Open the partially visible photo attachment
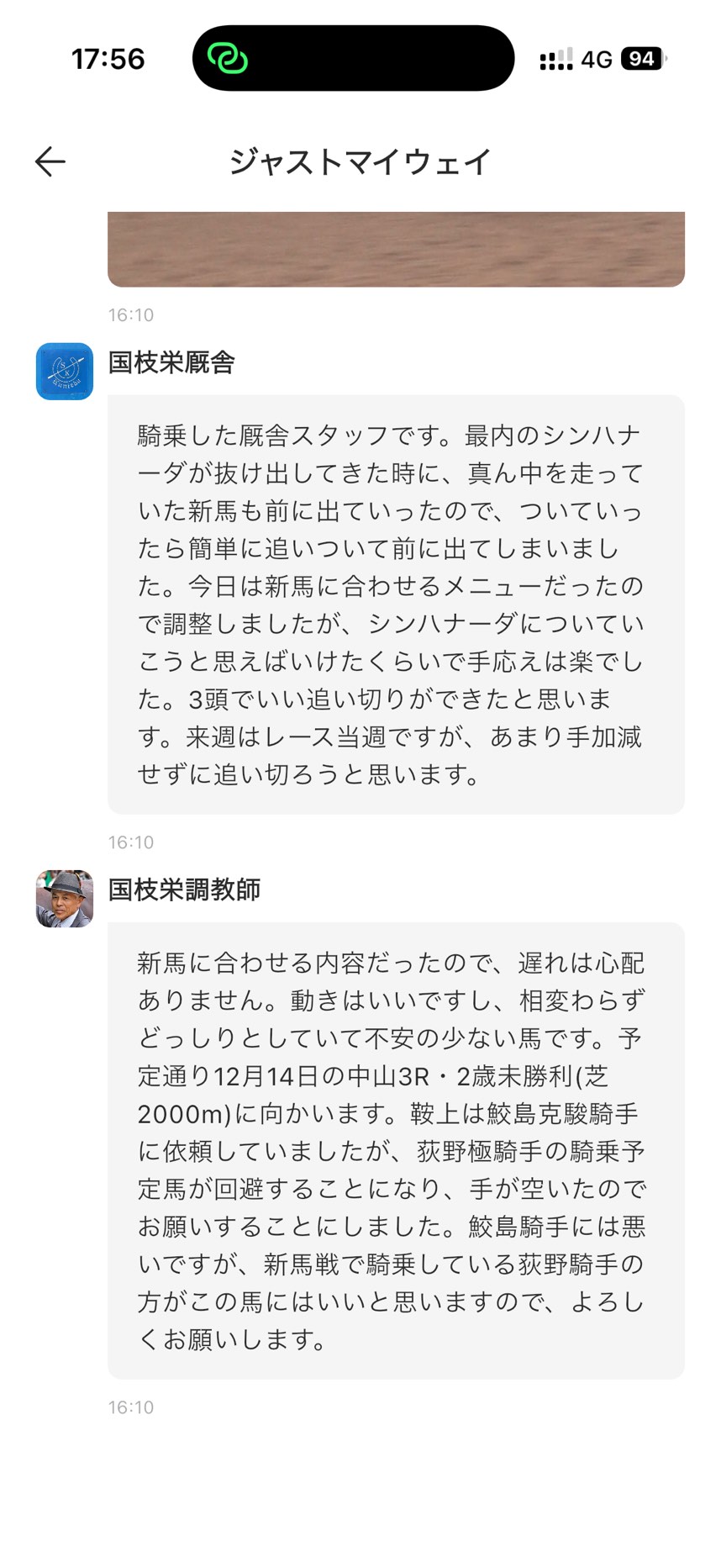This screenshot has height=1568, width=721. pyautogui.click(x=396, y=250)
